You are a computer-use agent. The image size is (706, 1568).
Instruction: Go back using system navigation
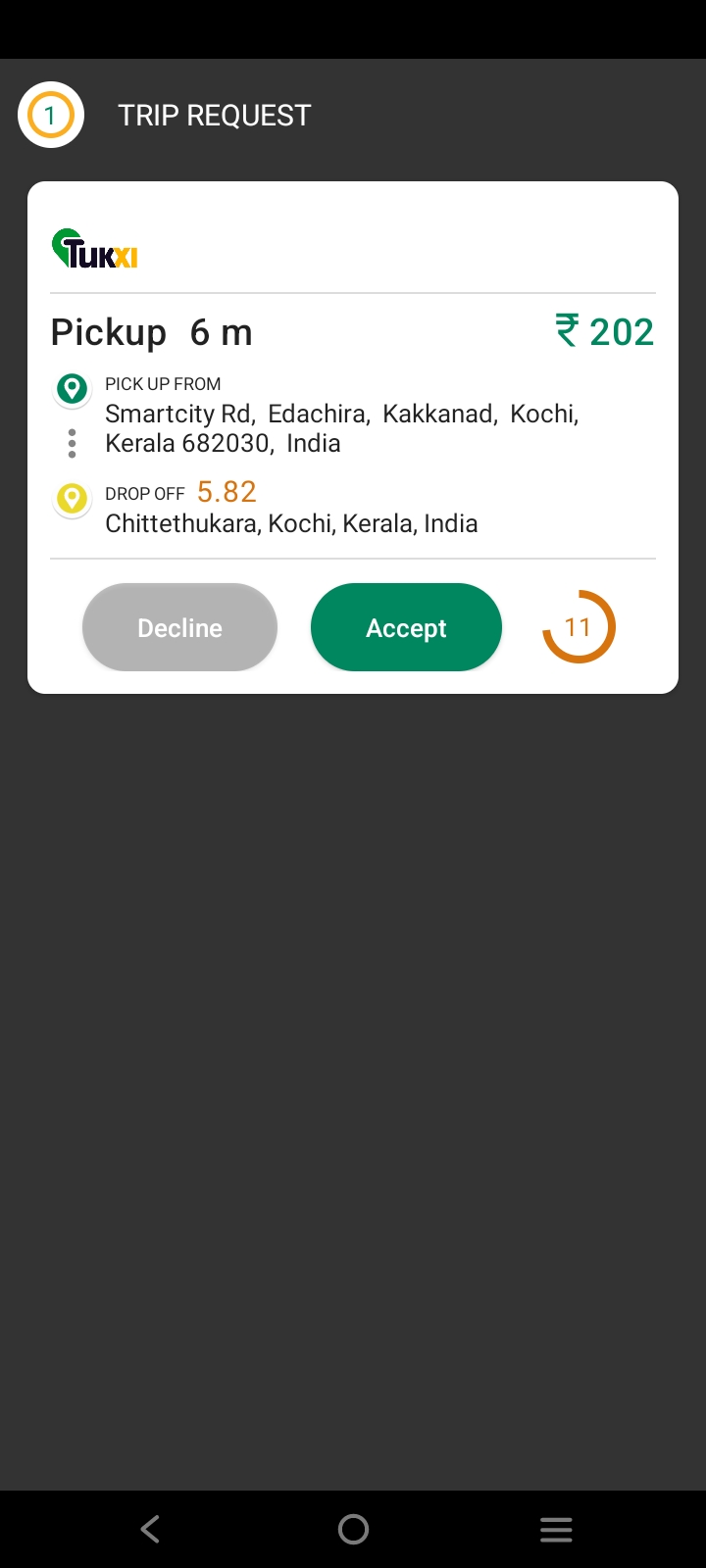point(150,1529)
